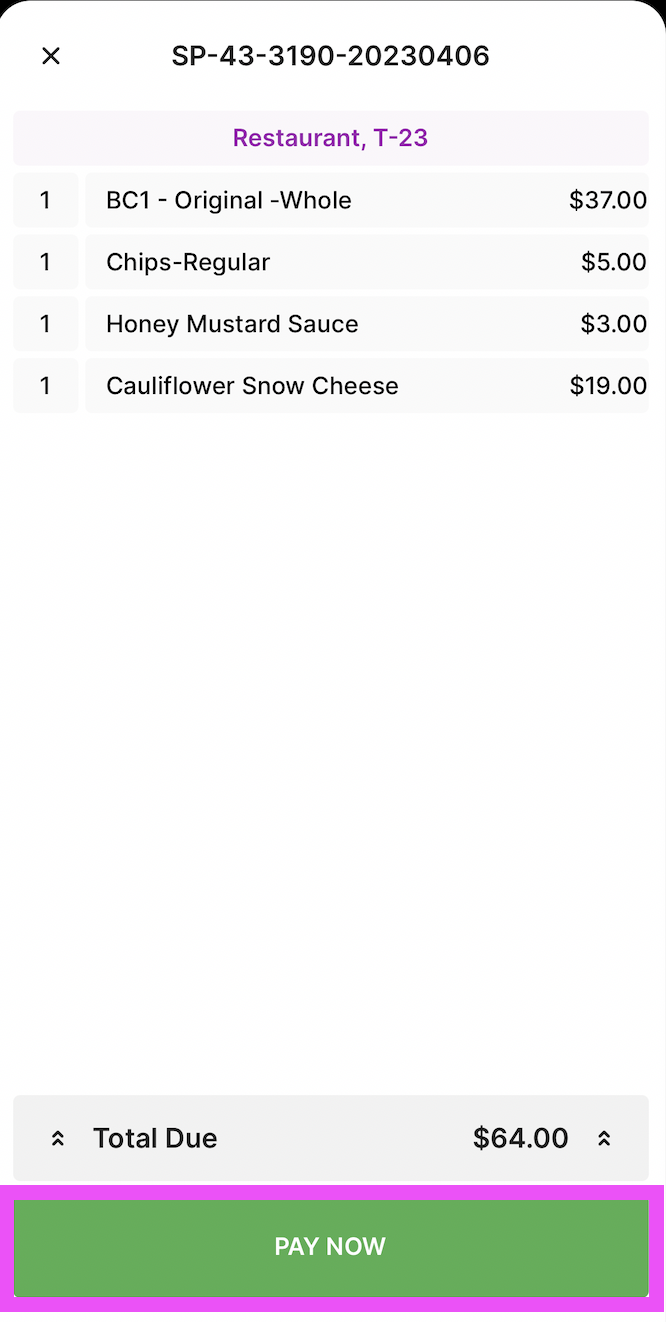
Task: Tap the PAY NOW button
Action: (331, 1247)
